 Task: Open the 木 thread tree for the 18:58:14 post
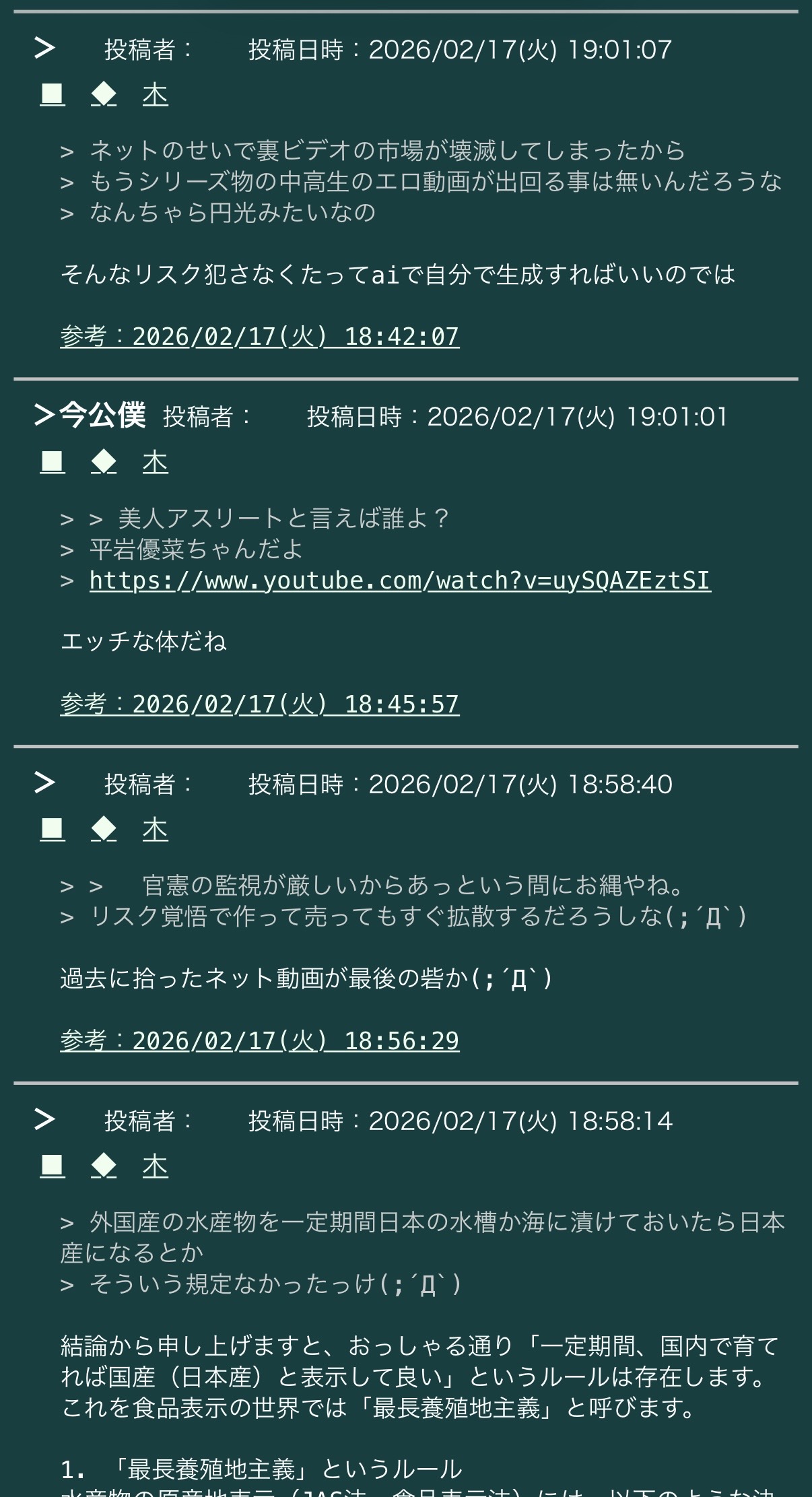(x=155, y=1166)
